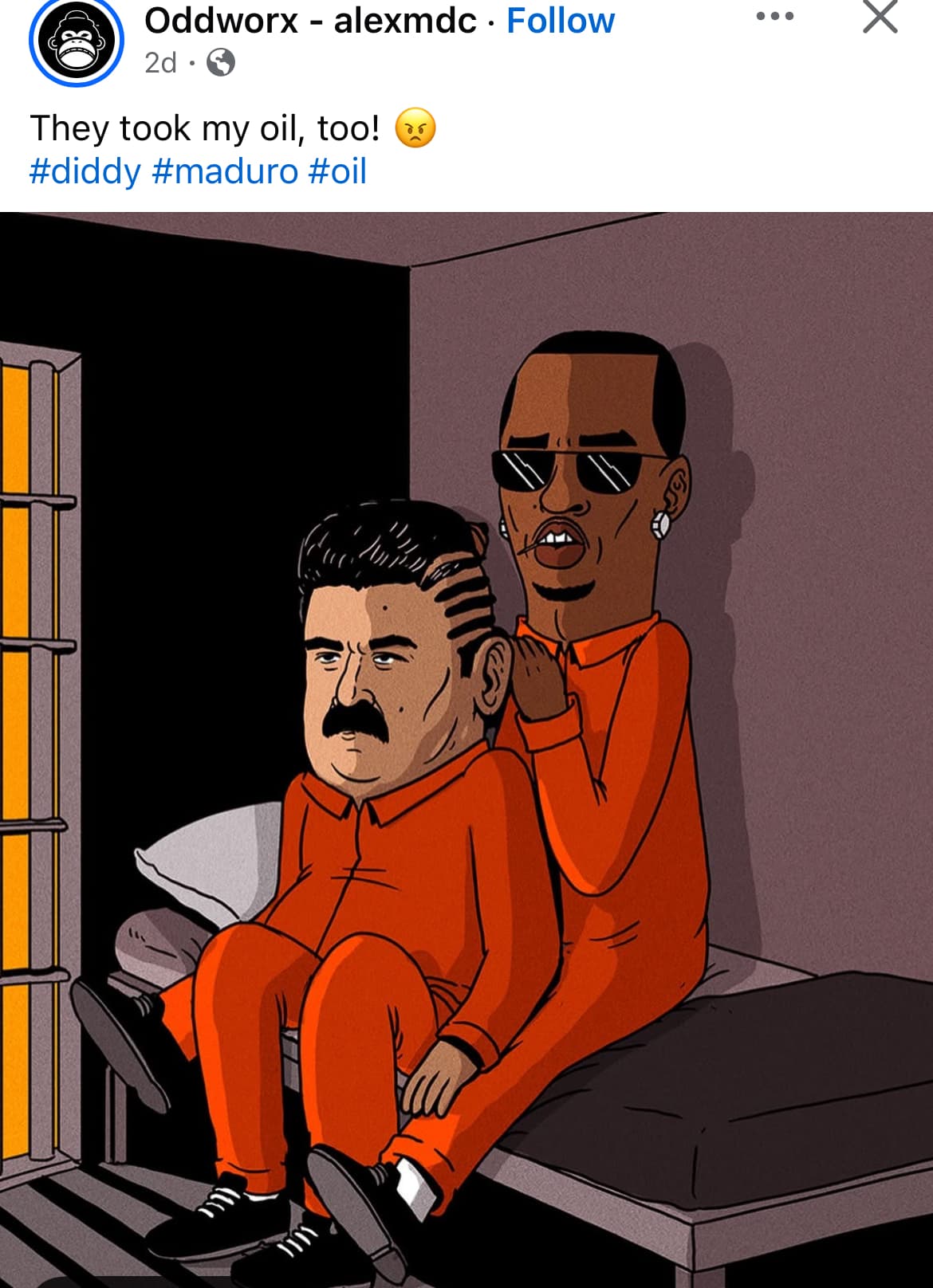Open the #diddy hashtag

[x=85, y=171]
